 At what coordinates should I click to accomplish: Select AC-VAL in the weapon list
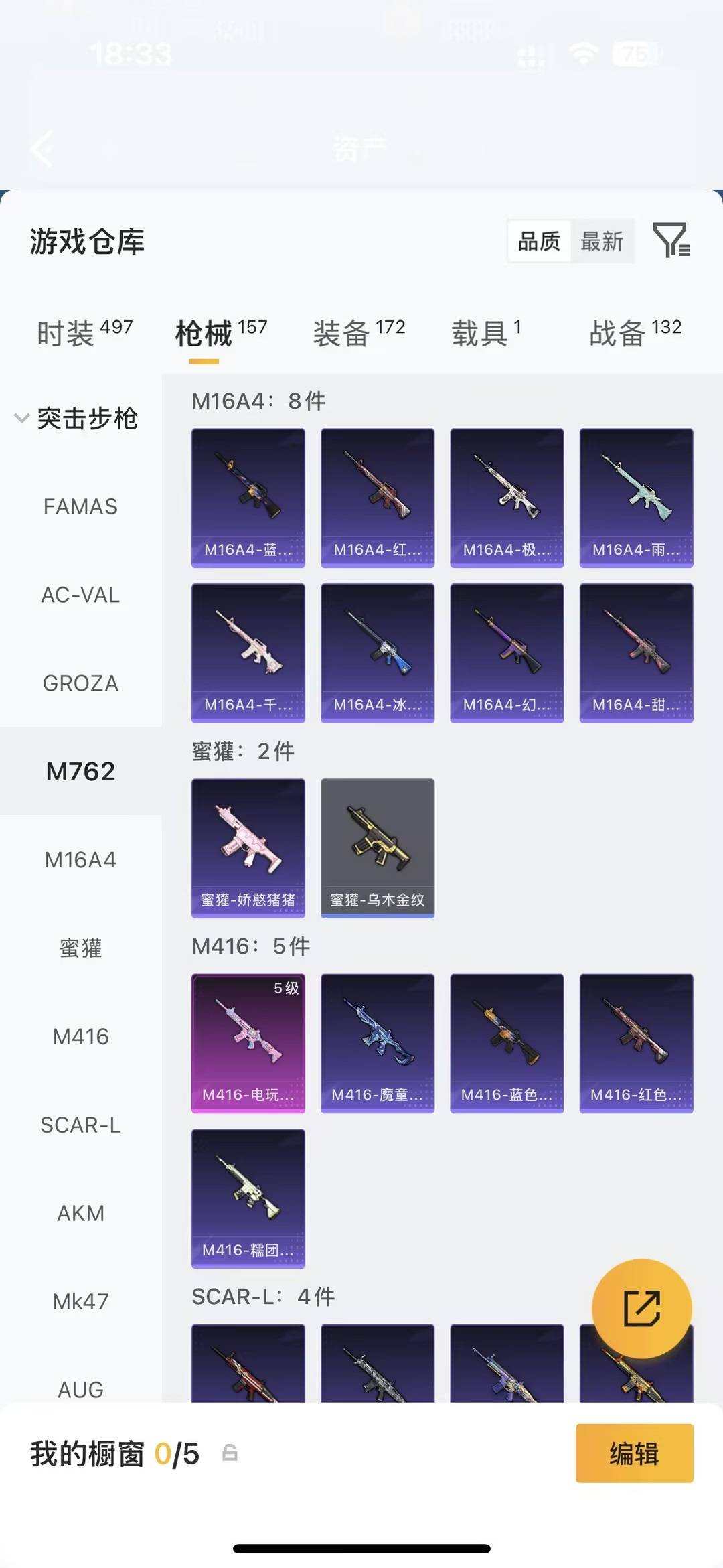(x=80, y=595)
